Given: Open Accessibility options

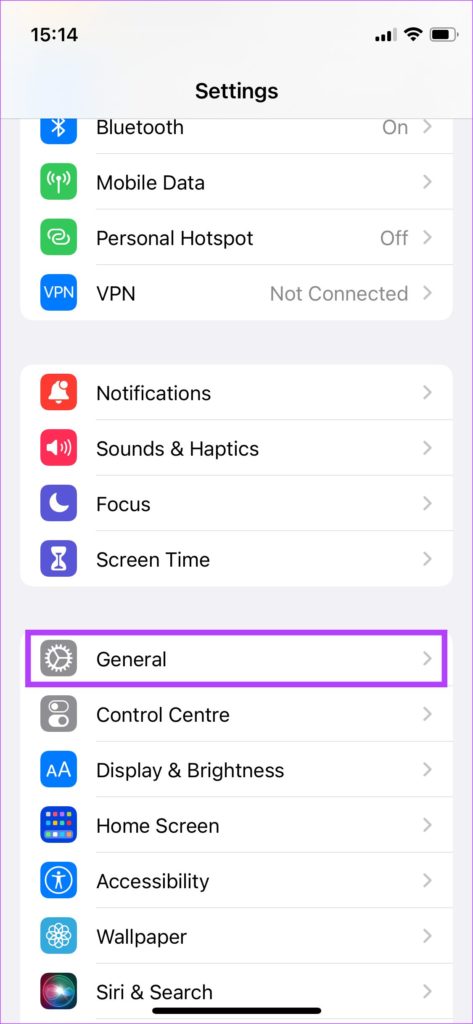Looking at the screenshot, I should [x=236, y=880].
